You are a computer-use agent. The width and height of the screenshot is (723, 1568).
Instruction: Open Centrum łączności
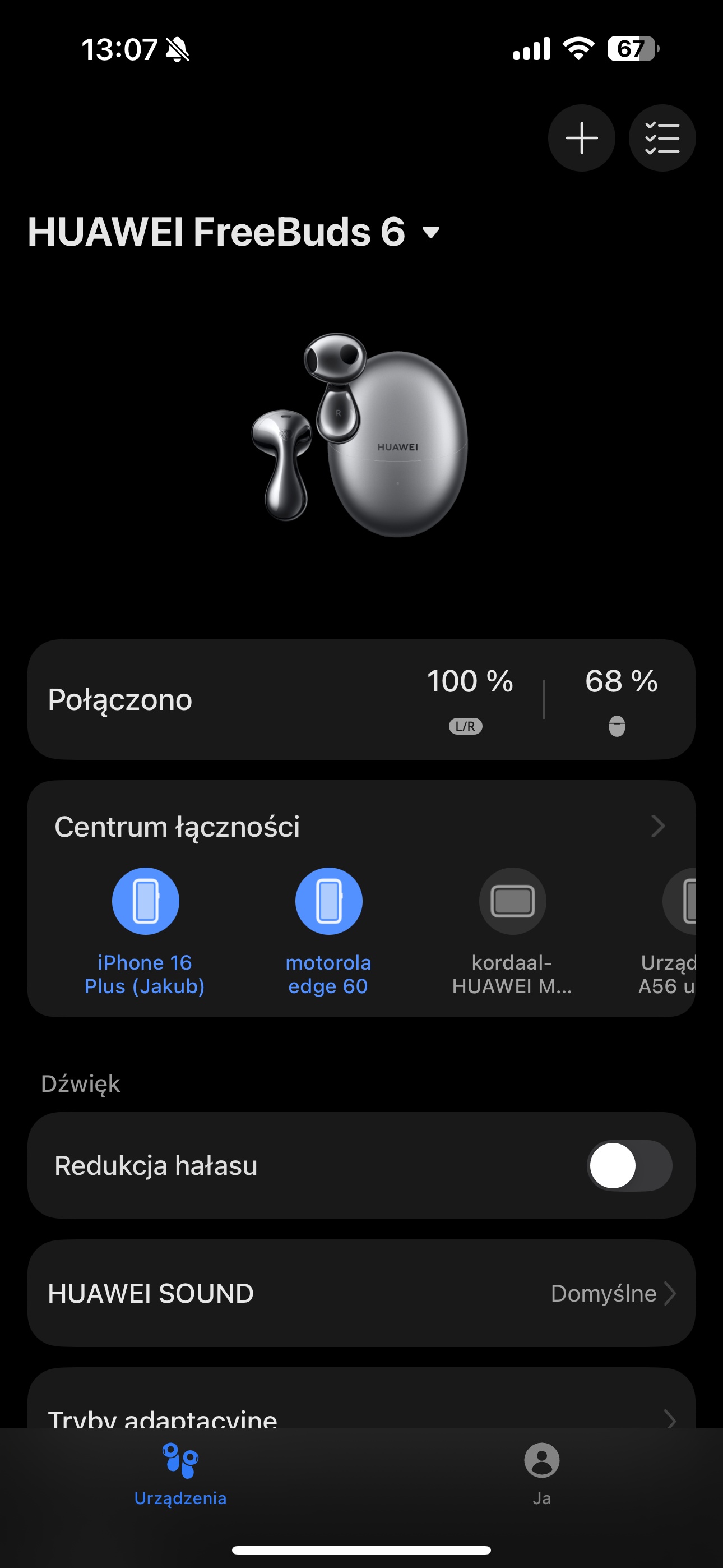tap(361, 827)
